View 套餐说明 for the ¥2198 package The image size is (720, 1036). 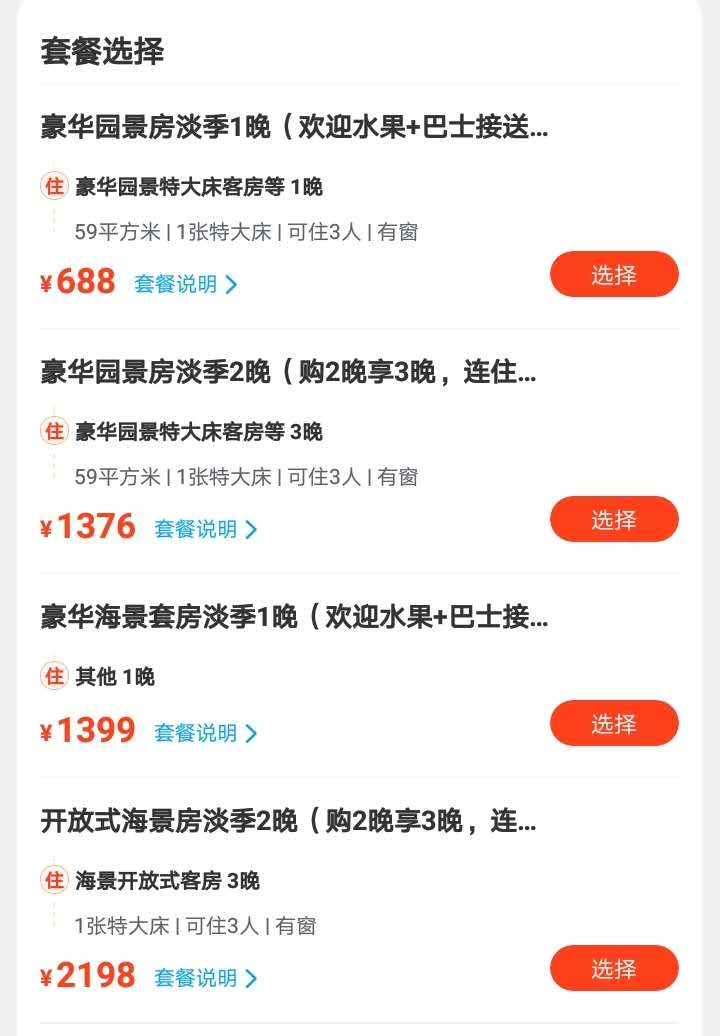pyautogui.click(x=205, y=978)
